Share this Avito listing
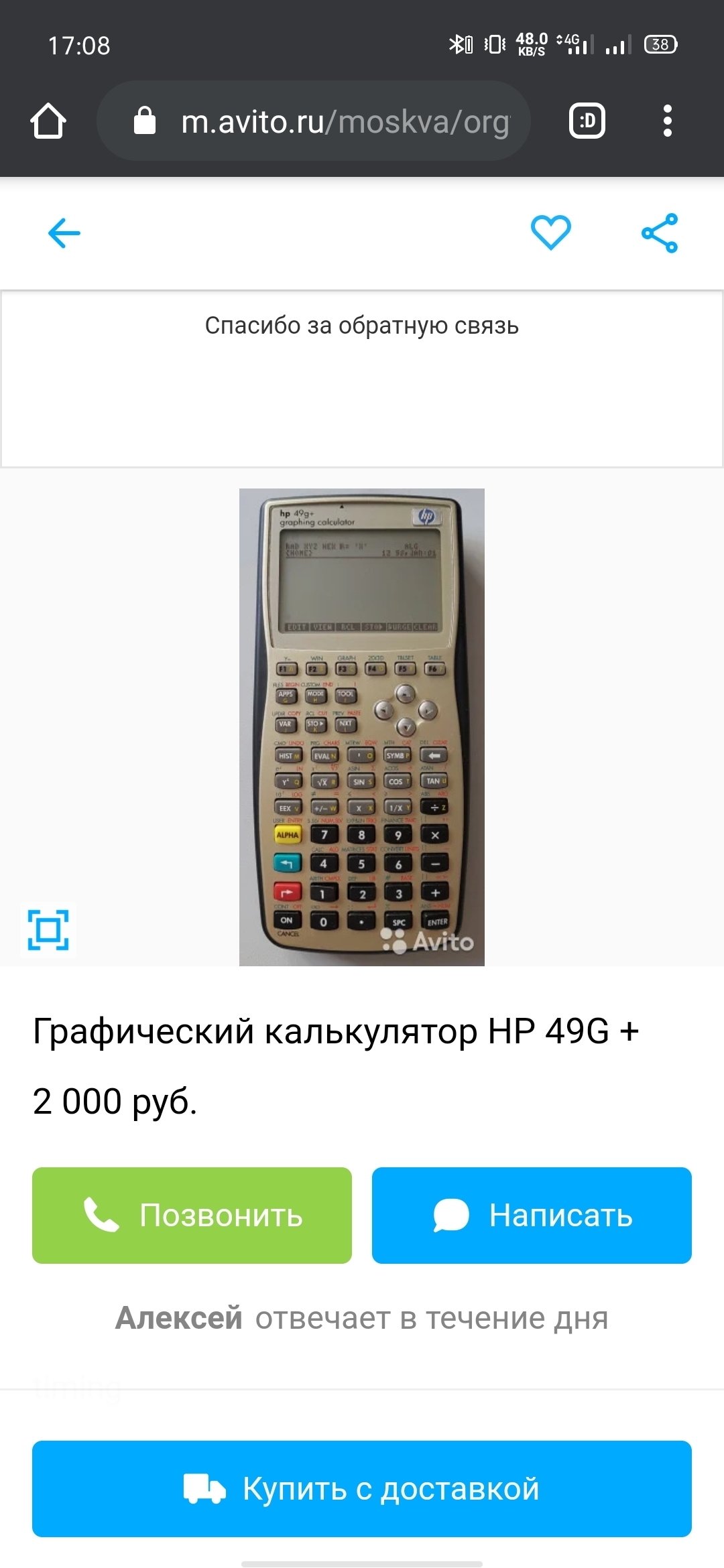Screen dimensions: 724x1568 click(660, 233)
